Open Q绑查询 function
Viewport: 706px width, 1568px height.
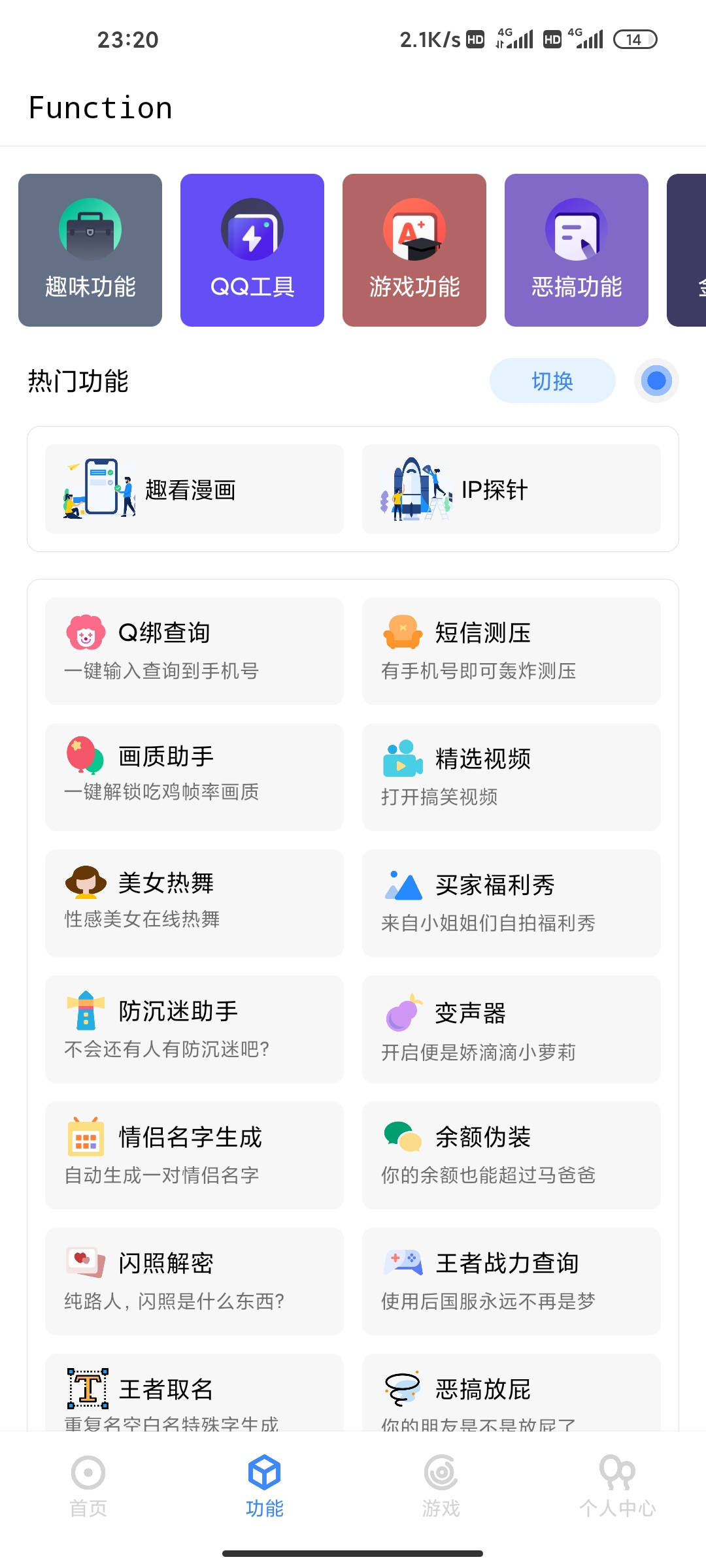point(194,651)
